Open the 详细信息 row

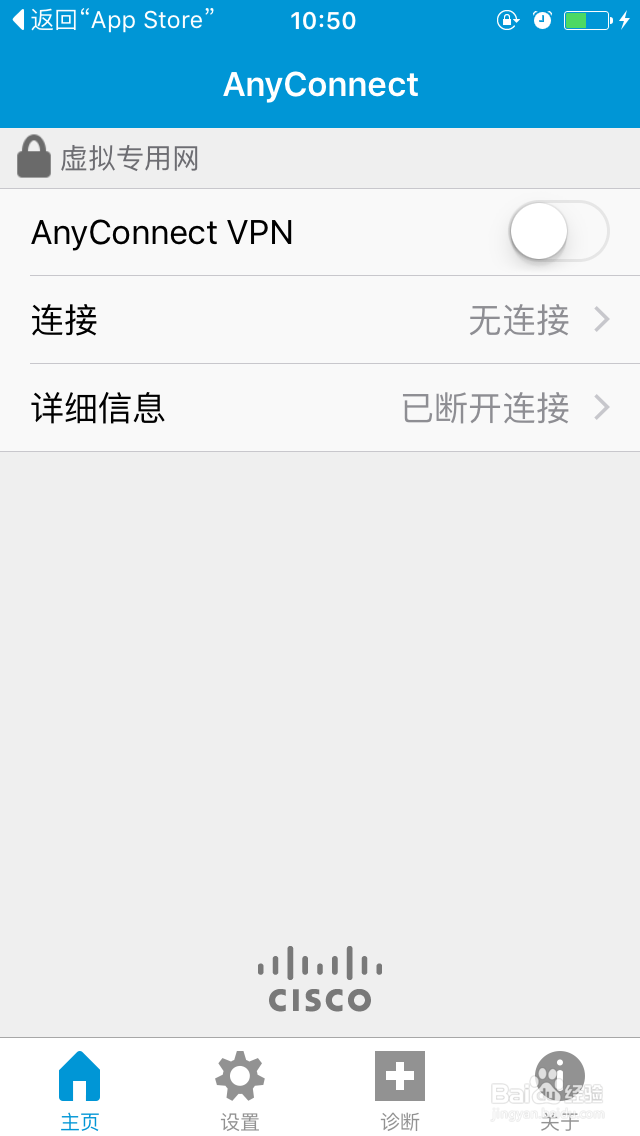tap(320, 408)
